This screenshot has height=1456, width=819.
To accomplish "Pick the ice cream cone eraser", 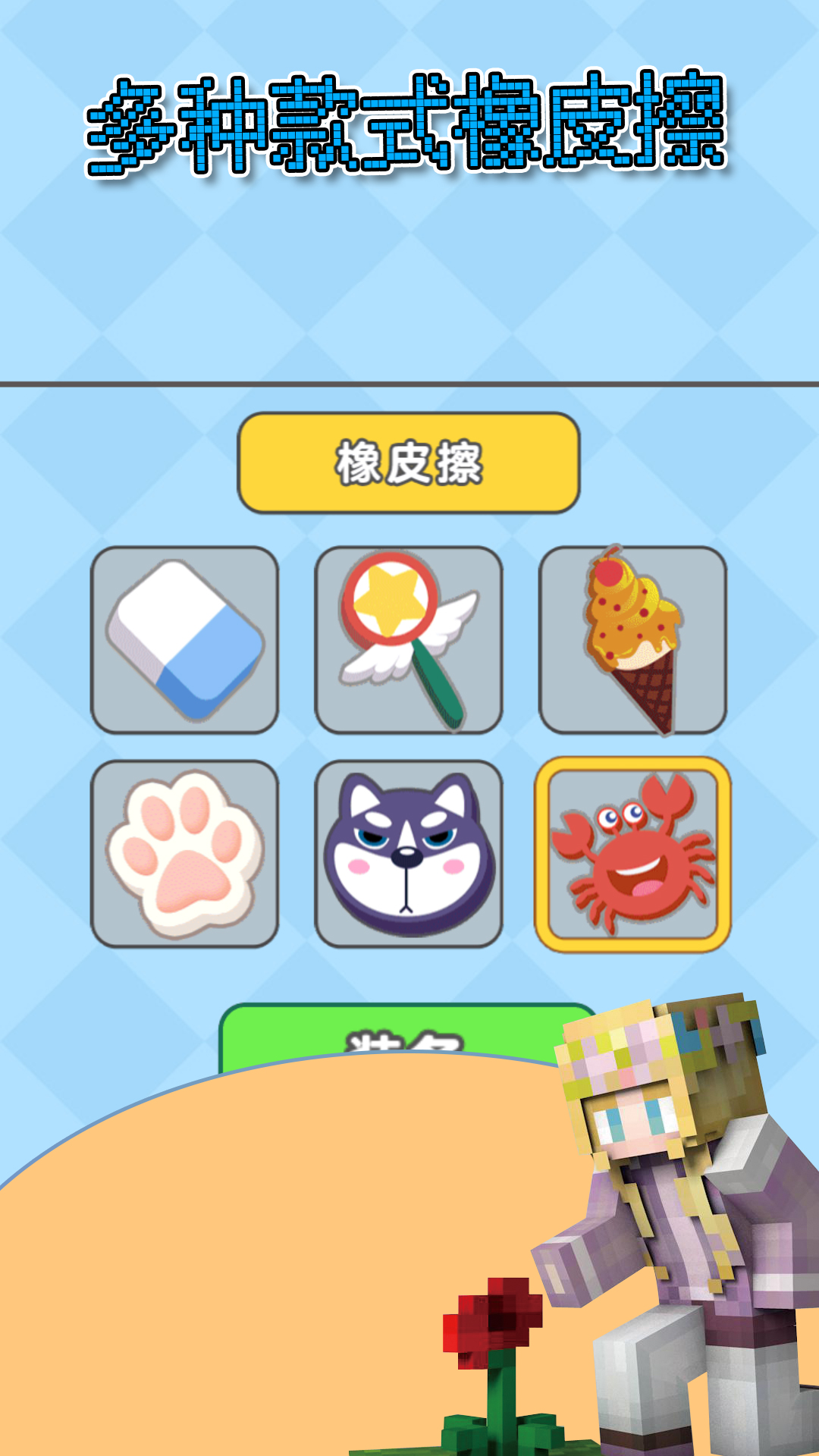I will [633, 641].
